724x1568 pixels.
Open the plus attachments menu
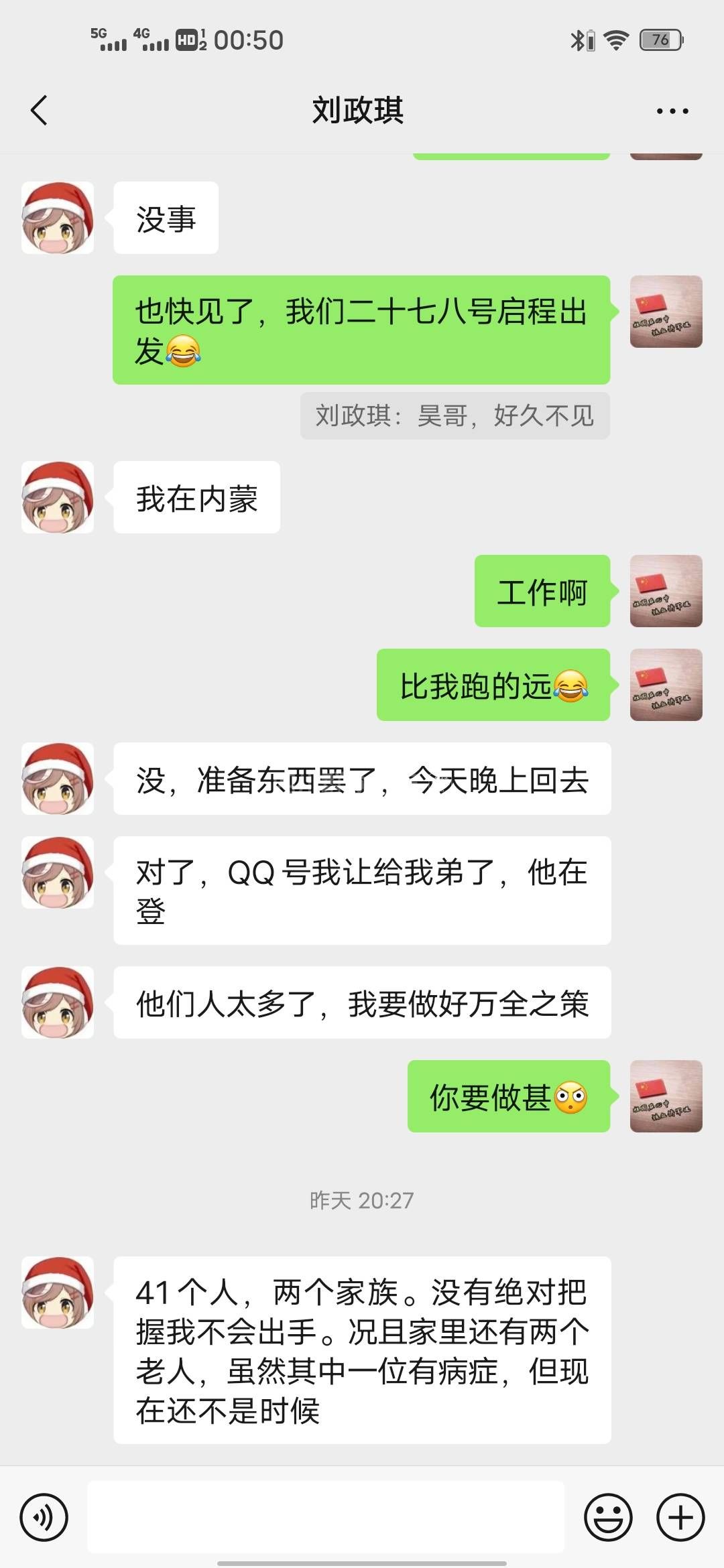(x=680, y=1517)
